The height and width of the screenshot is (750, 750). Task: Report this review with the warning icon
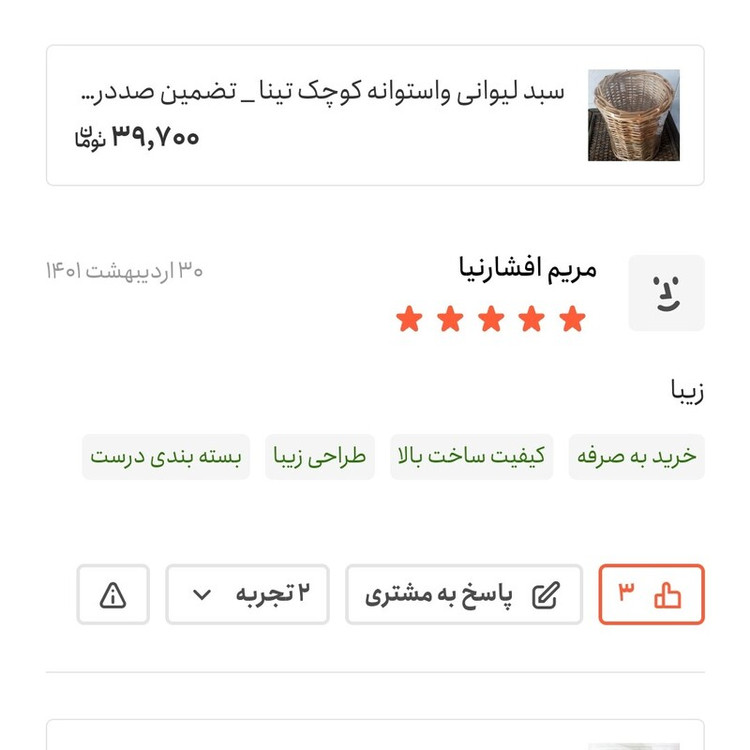(113, 595)
